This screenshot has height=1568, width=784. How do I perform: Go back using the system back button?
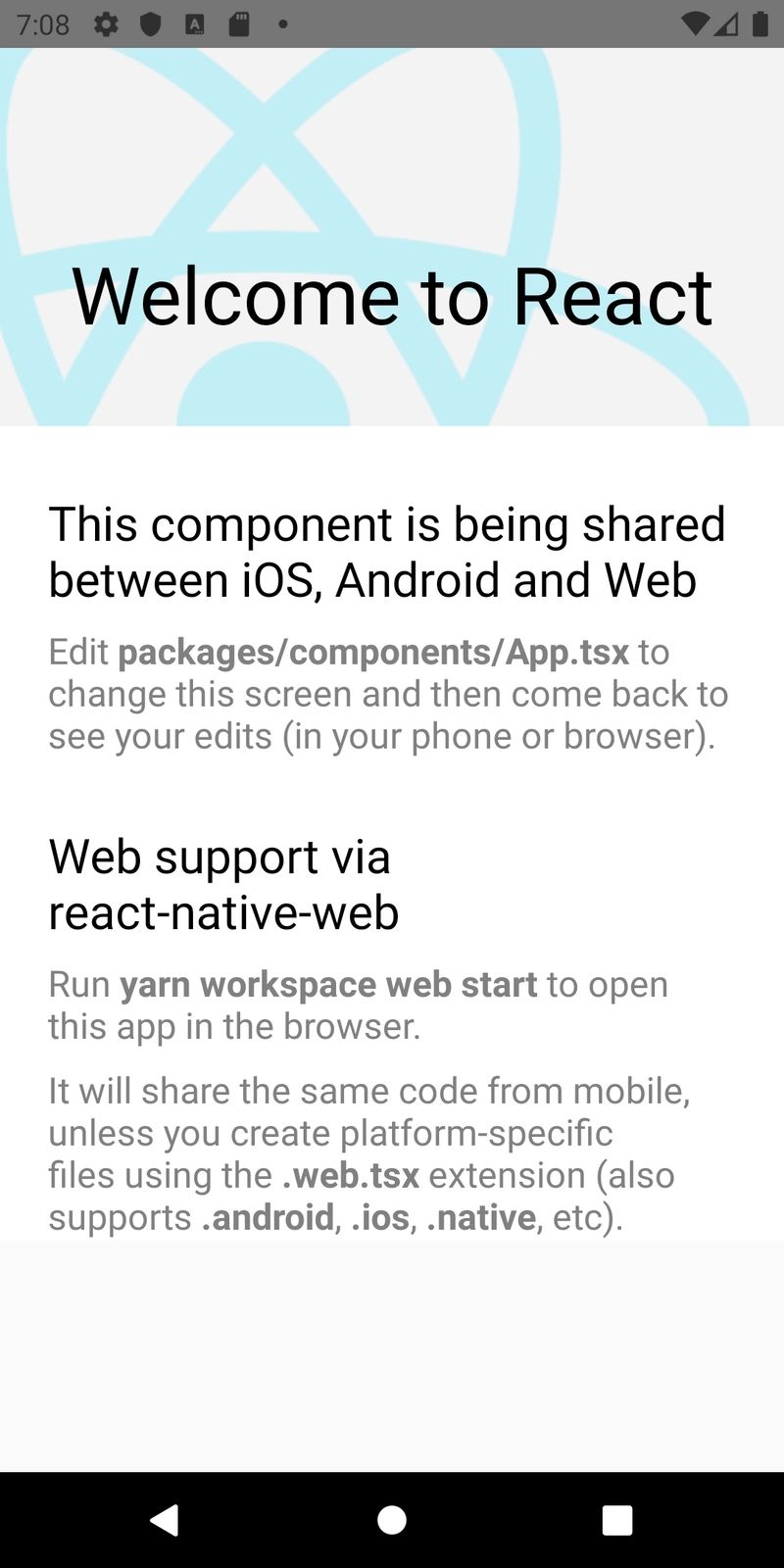point(165,1519)
